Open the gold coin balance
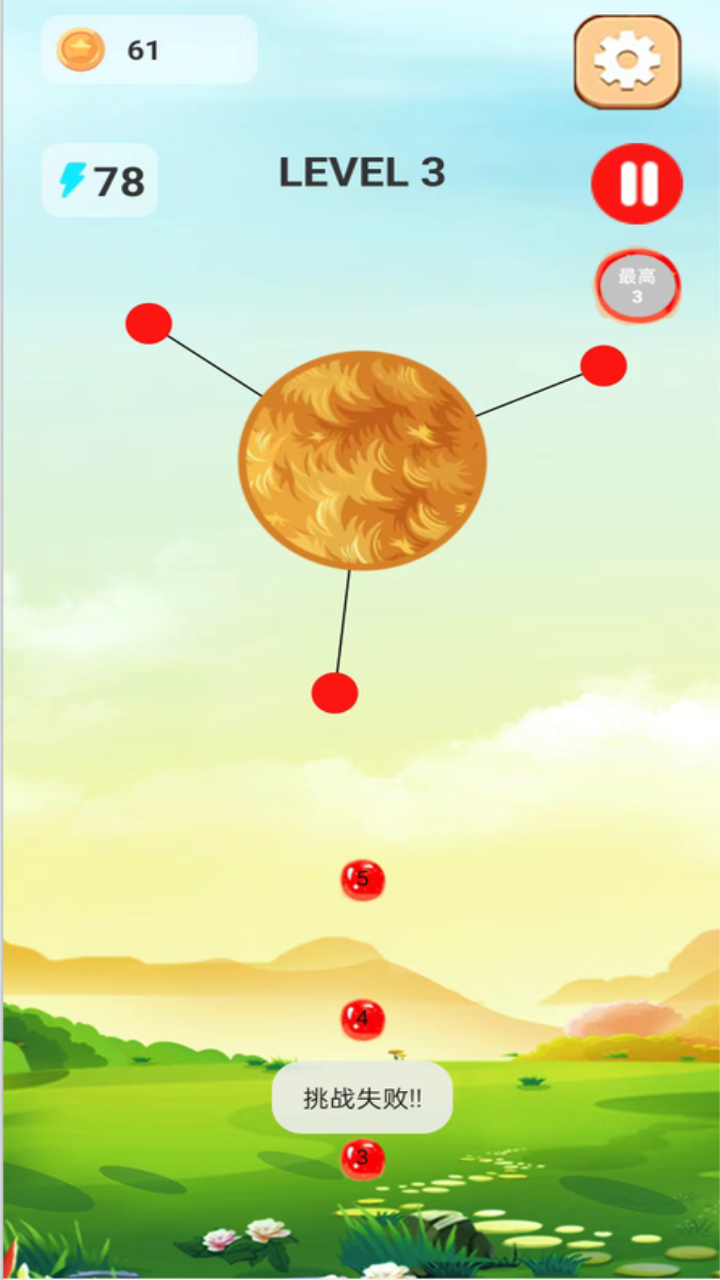720x1280 pixels. (148, 50)
